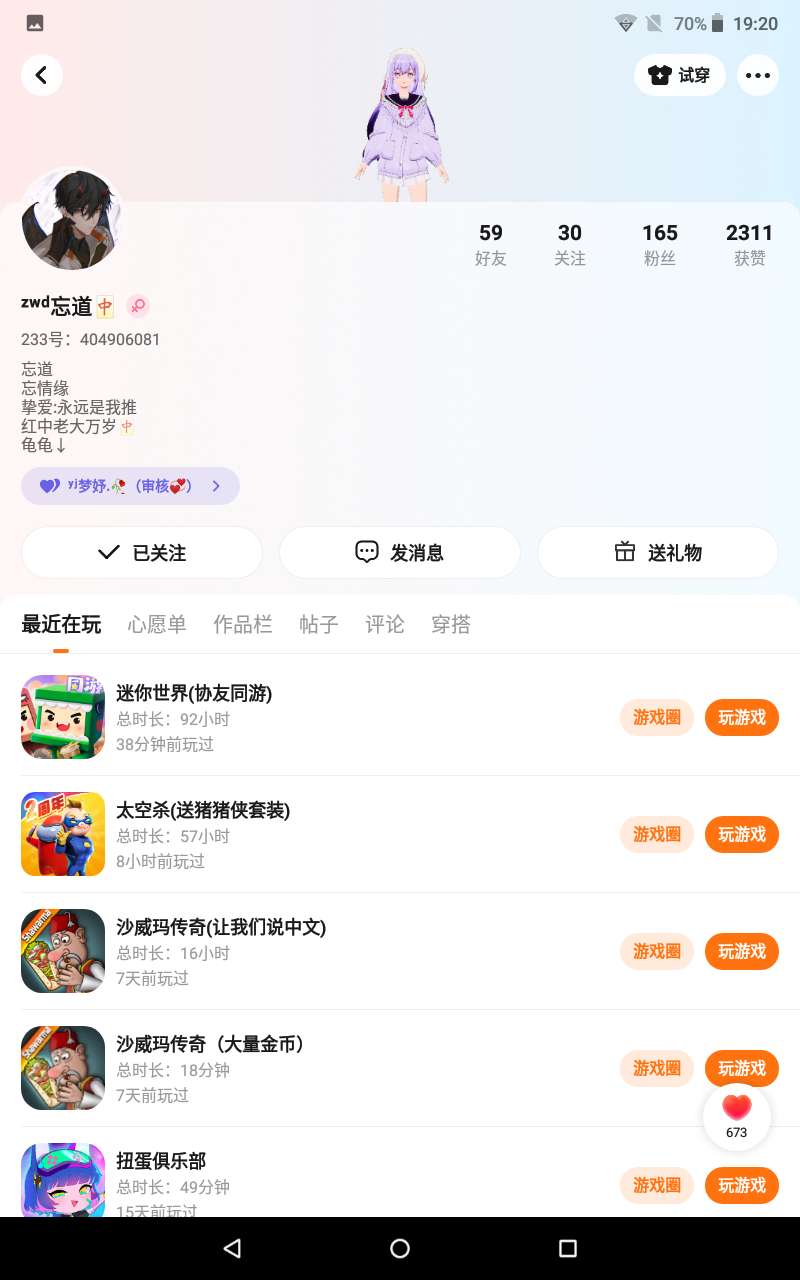Switch to the 帖子 tab

[x=319, y=625]
